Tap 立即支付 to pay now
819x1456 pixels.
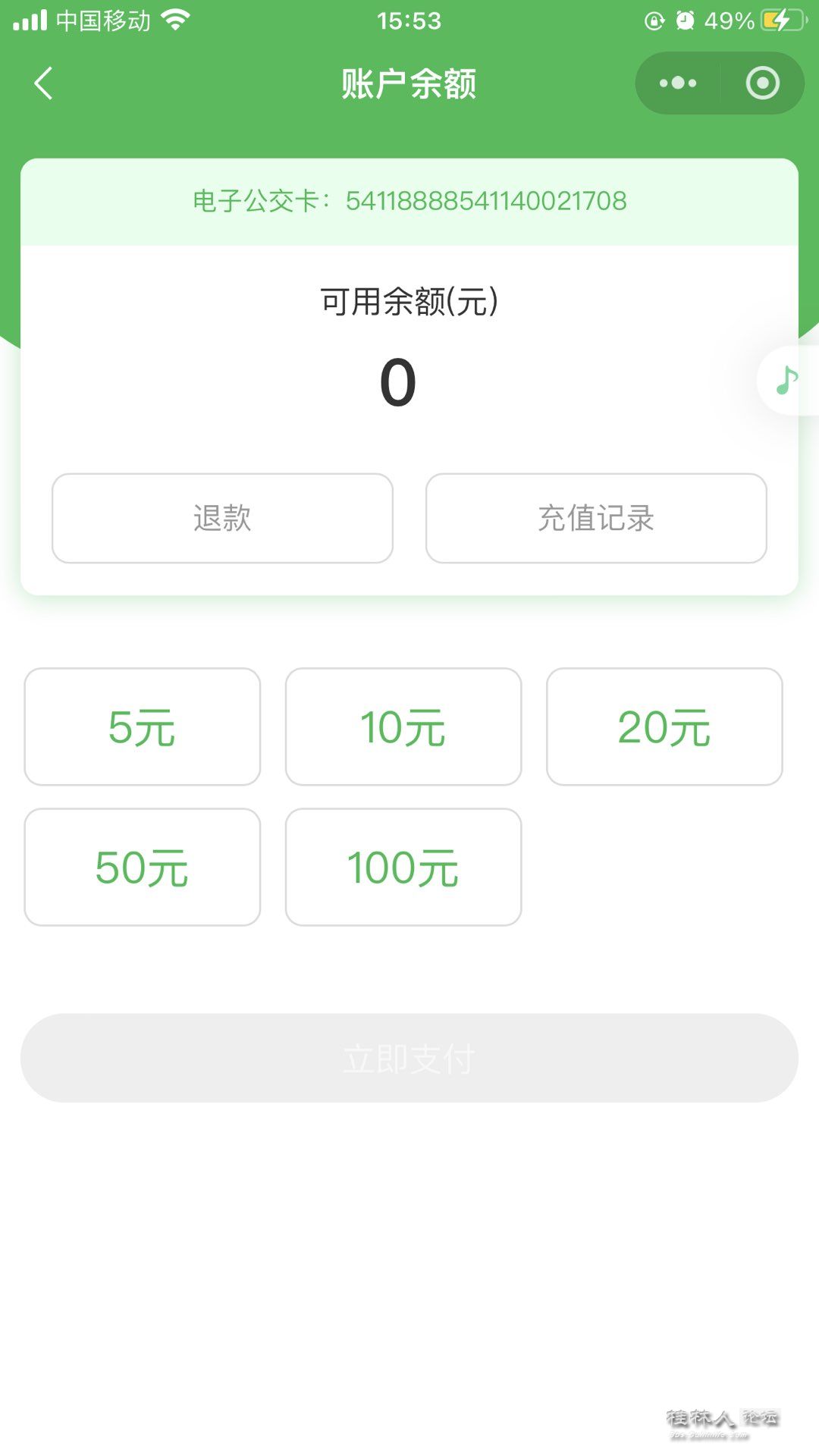[409, 1058]
